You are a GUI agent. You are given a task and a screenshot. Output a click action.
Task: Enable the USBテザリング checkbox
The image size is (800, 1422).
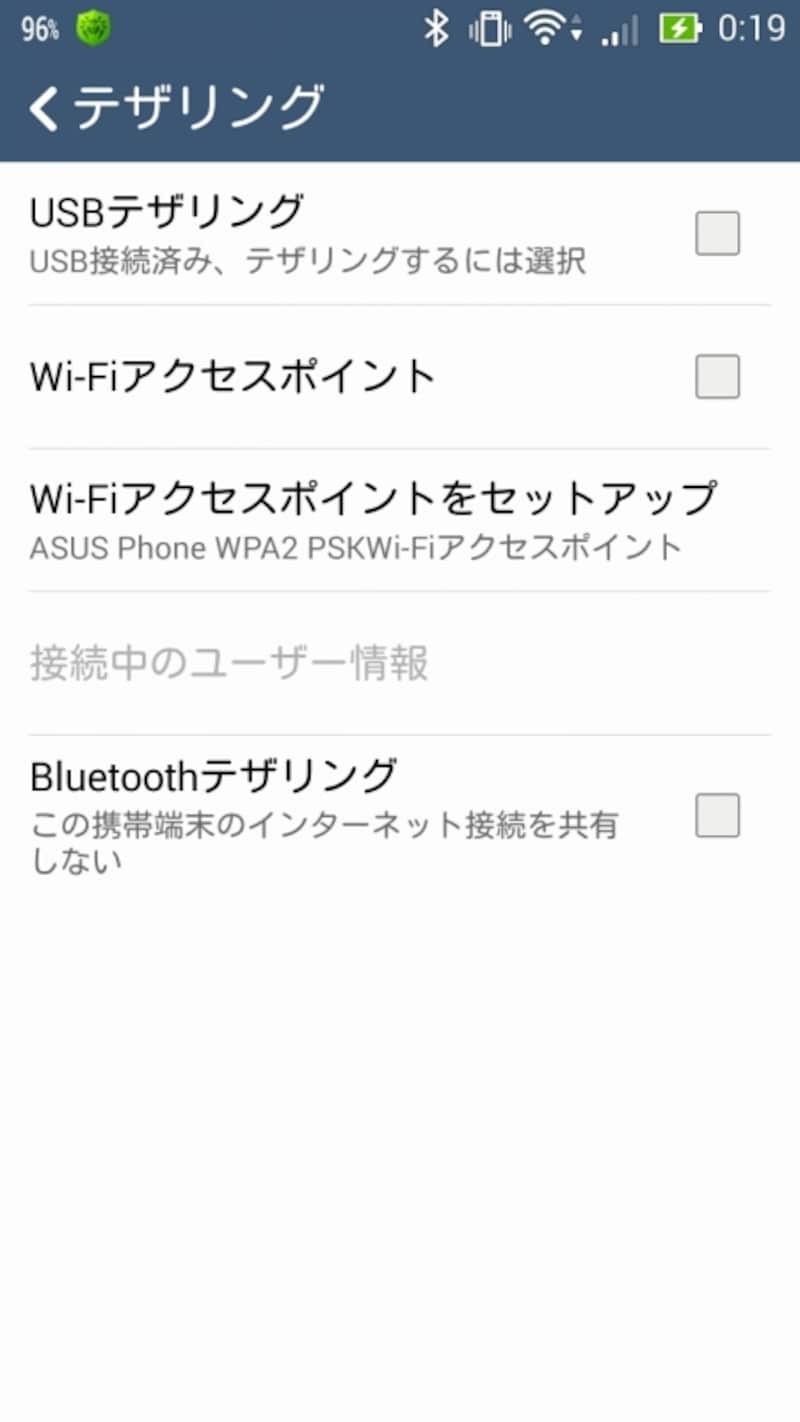[716, 232]
